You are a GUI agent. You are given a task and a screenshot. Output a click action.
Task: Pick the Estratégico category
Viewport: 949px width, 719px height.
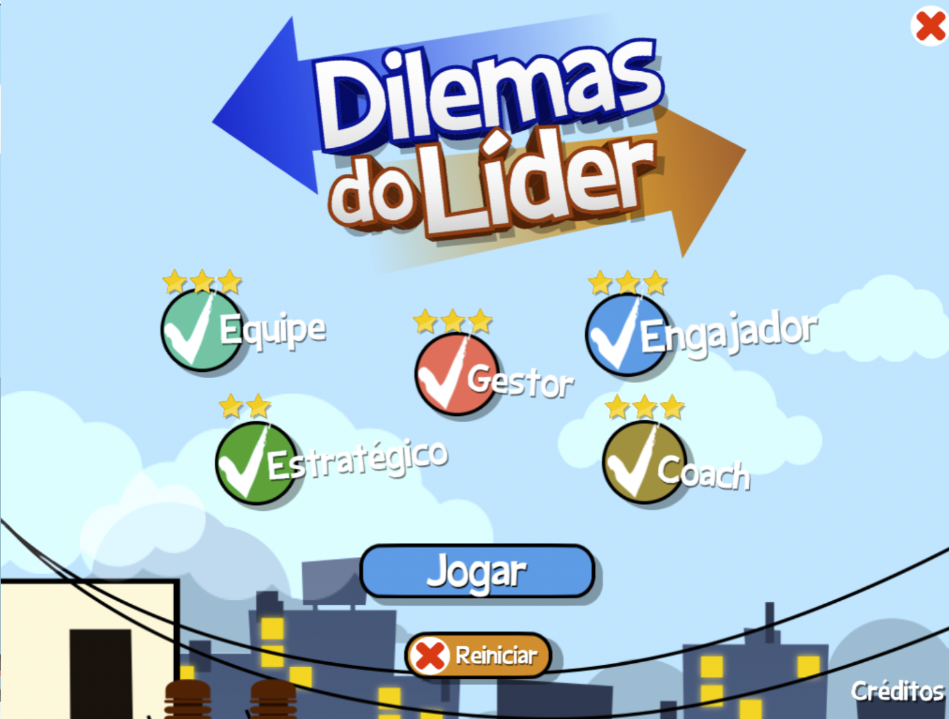pos(258,461)
